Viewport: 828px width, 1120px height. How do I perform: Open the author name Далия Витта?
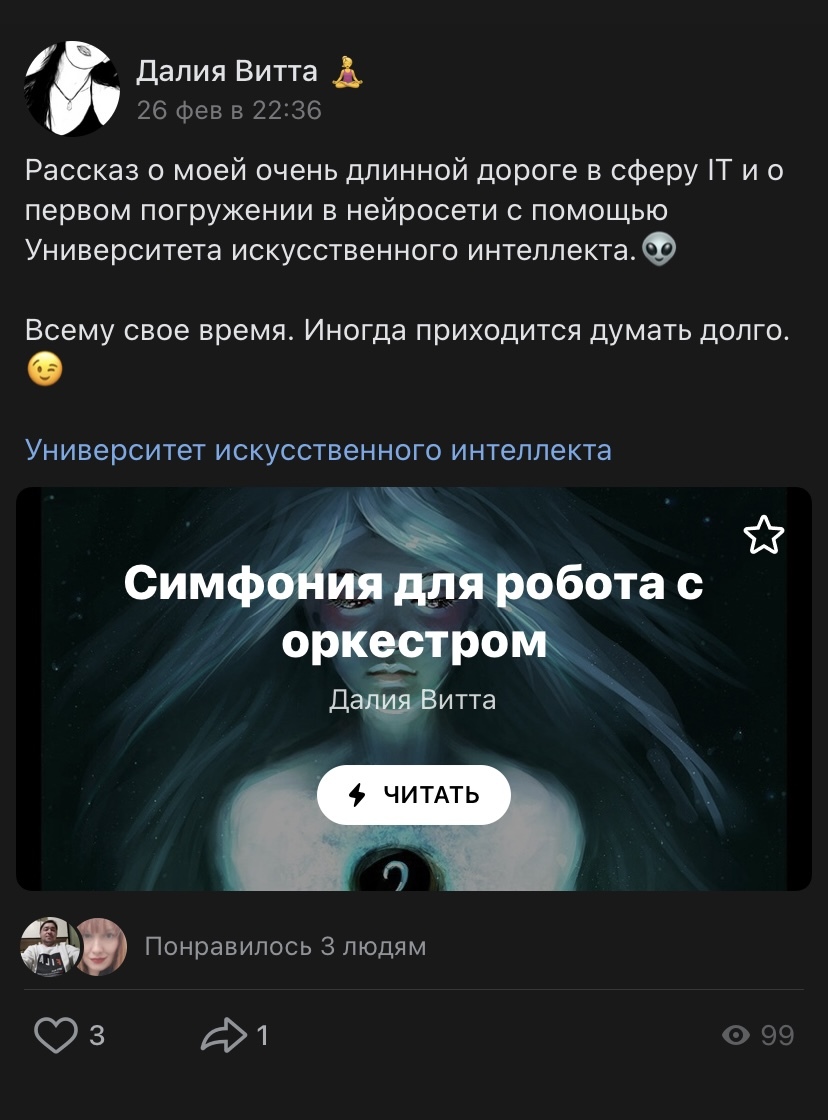(x=227, y=71)
